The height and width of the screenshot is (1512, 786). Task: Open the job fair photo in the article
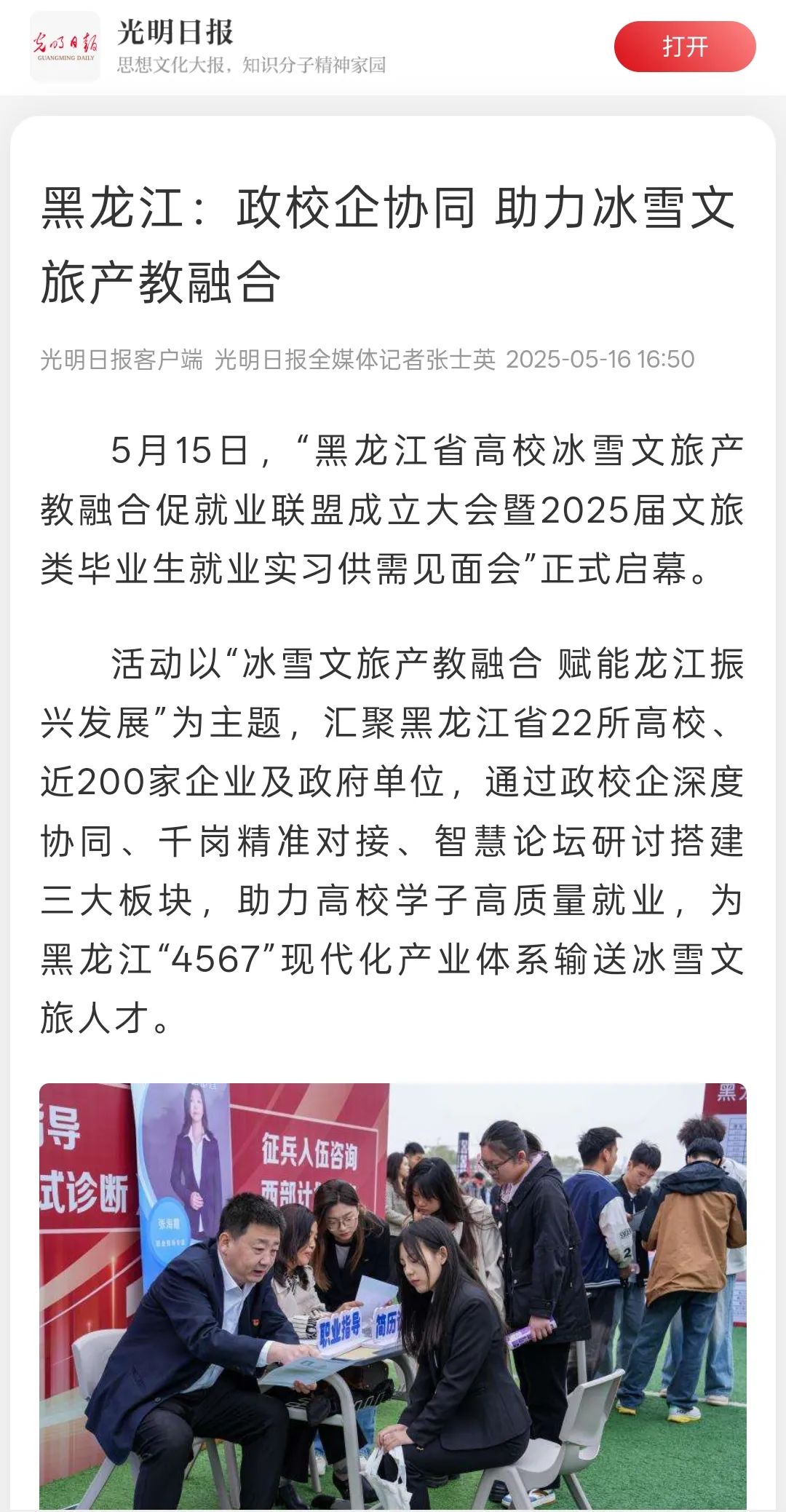393,1296
